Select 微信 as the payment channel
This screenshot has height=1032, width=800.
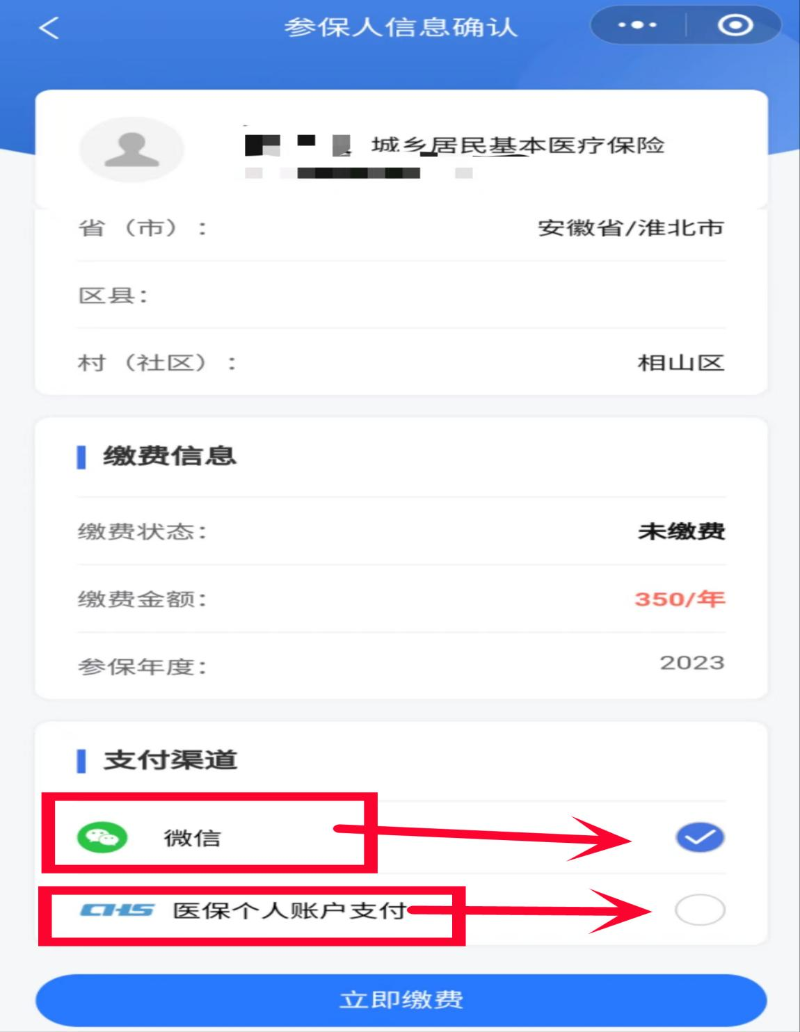[699, 838]
